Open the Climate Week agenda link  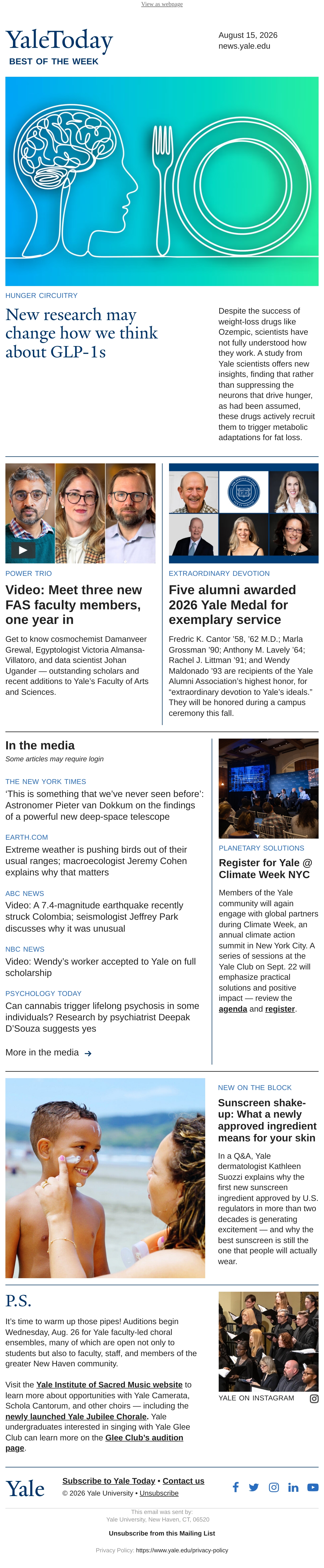click(233, 1009)
